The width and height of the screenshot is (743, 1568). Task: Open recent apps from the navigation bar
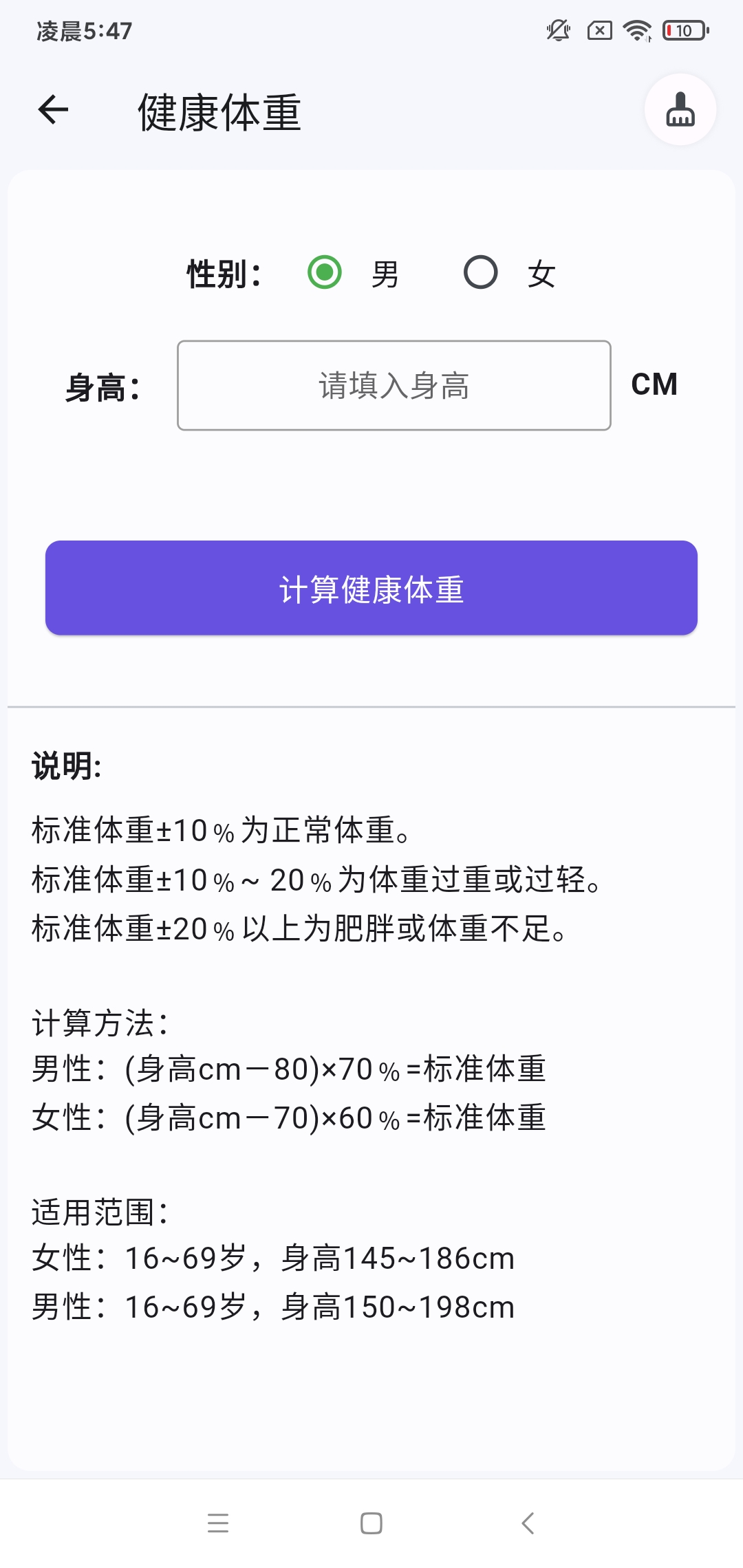(218, 1523)
